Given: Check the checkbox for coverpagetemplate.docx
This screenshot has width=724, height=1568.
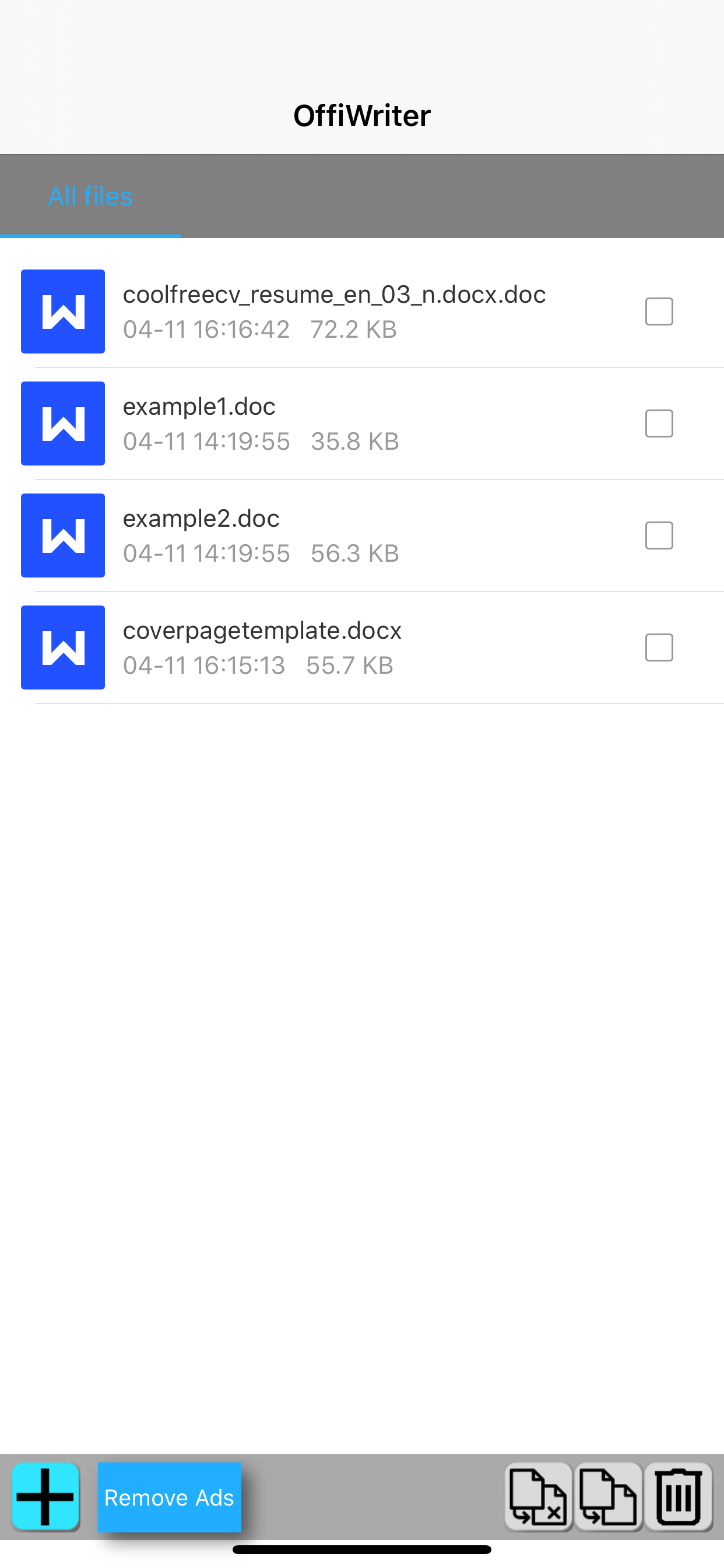Looking at the screenshot, I should (659, 647).
